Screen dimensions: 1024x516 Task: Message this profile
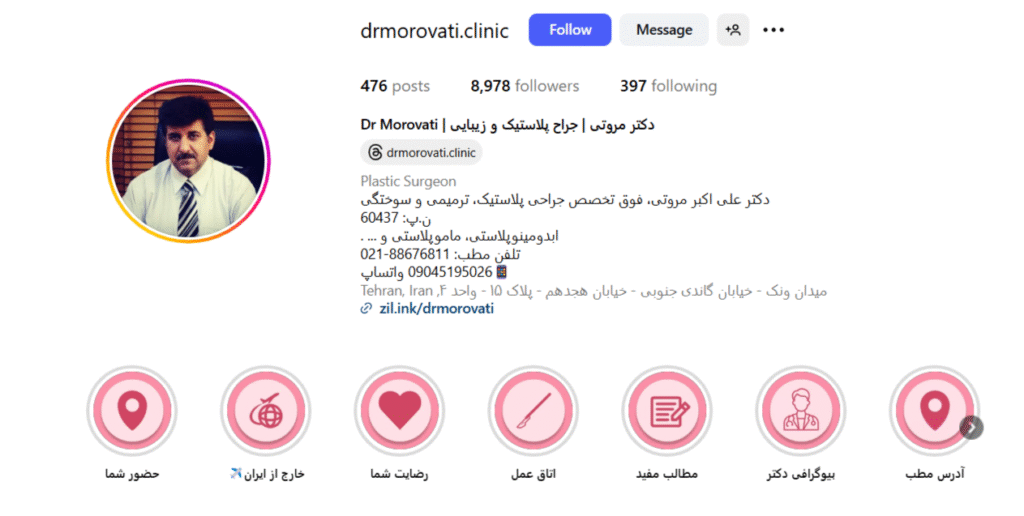pos(664,30)
